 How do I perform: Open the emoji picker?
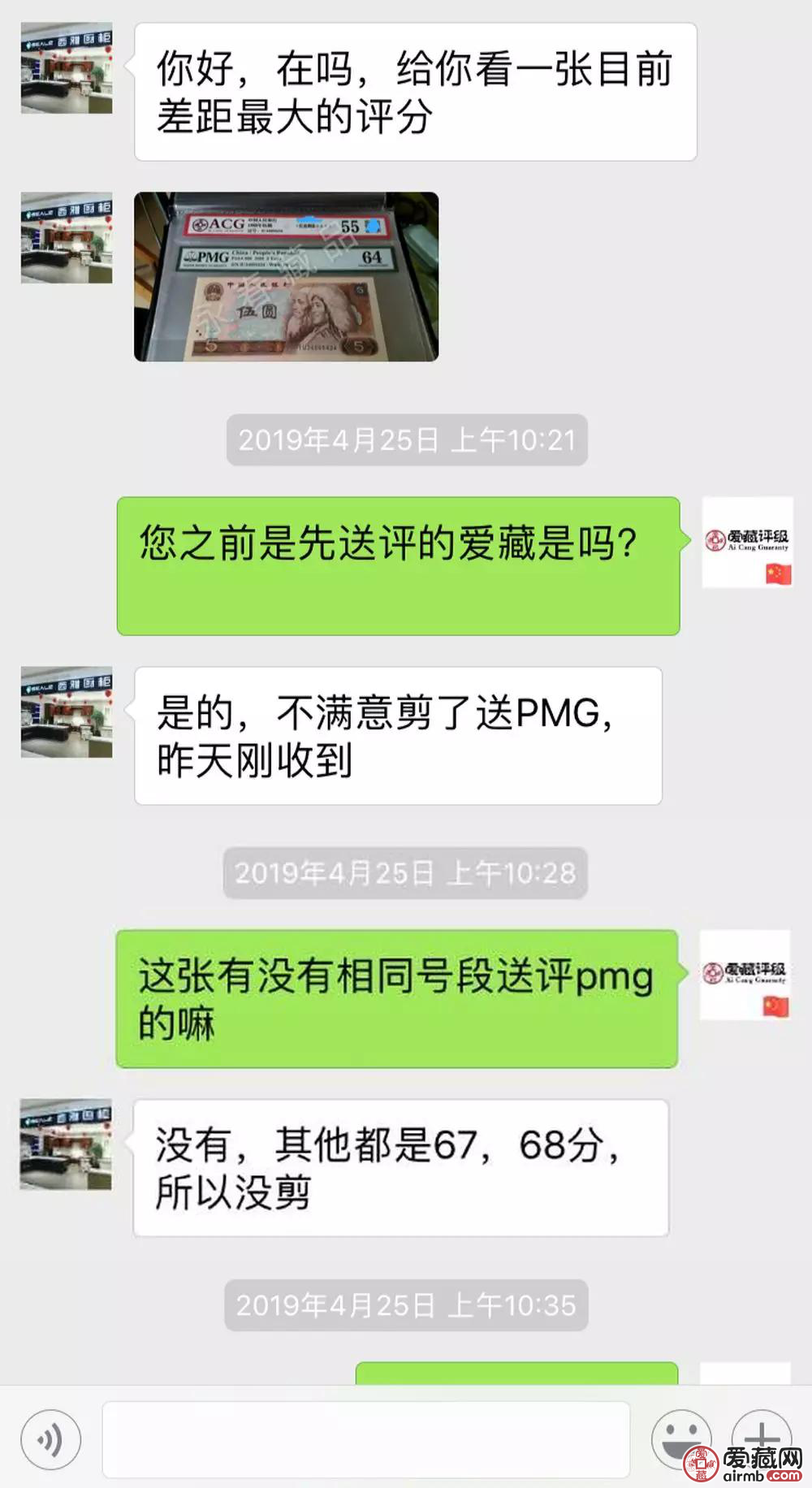point(680,1438)
